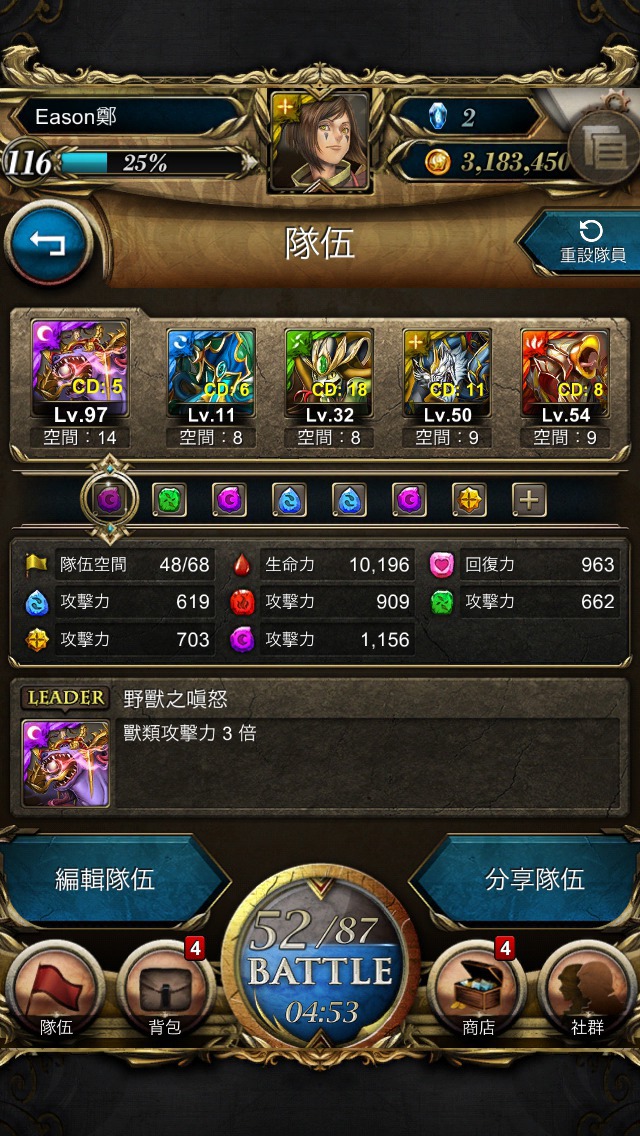Go back with the blue arrow button
Image resolution: width=640 pixels, height=1136 pixels.
click(x=48, y=243)
